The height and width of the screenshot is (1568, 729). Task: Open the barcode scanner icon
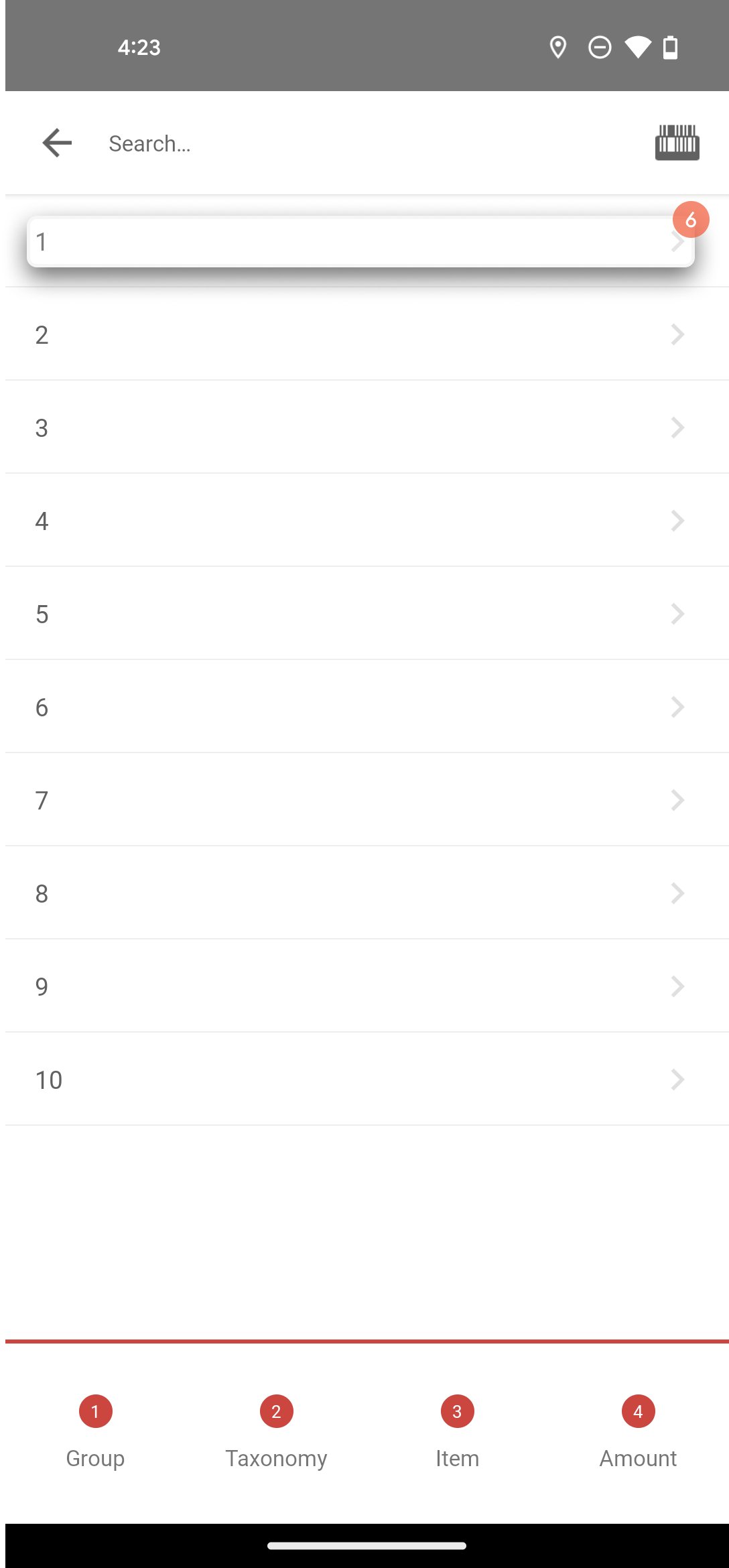[677, 143]
